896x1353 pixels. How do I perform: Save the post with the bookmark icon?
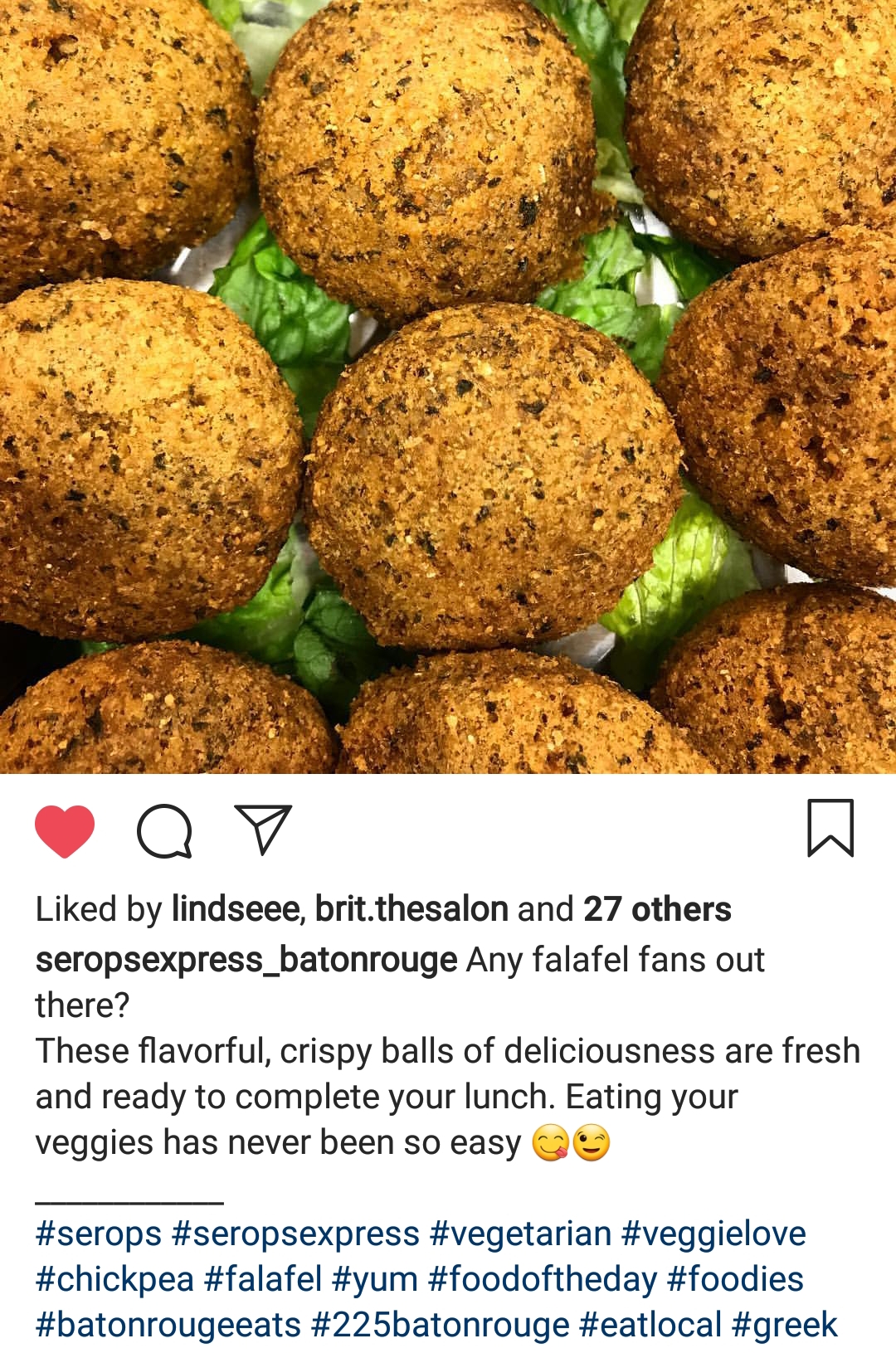[x=830, y=828]
